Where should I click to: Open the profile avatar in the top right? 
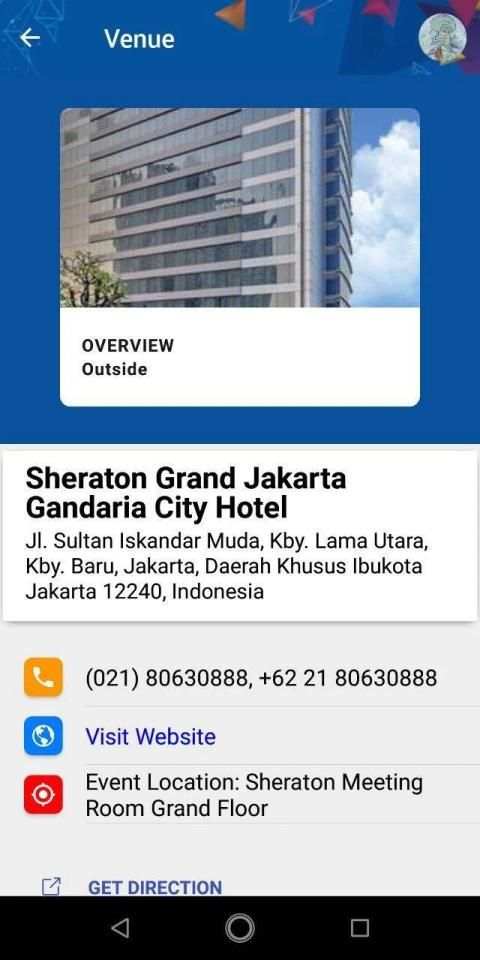442,39
